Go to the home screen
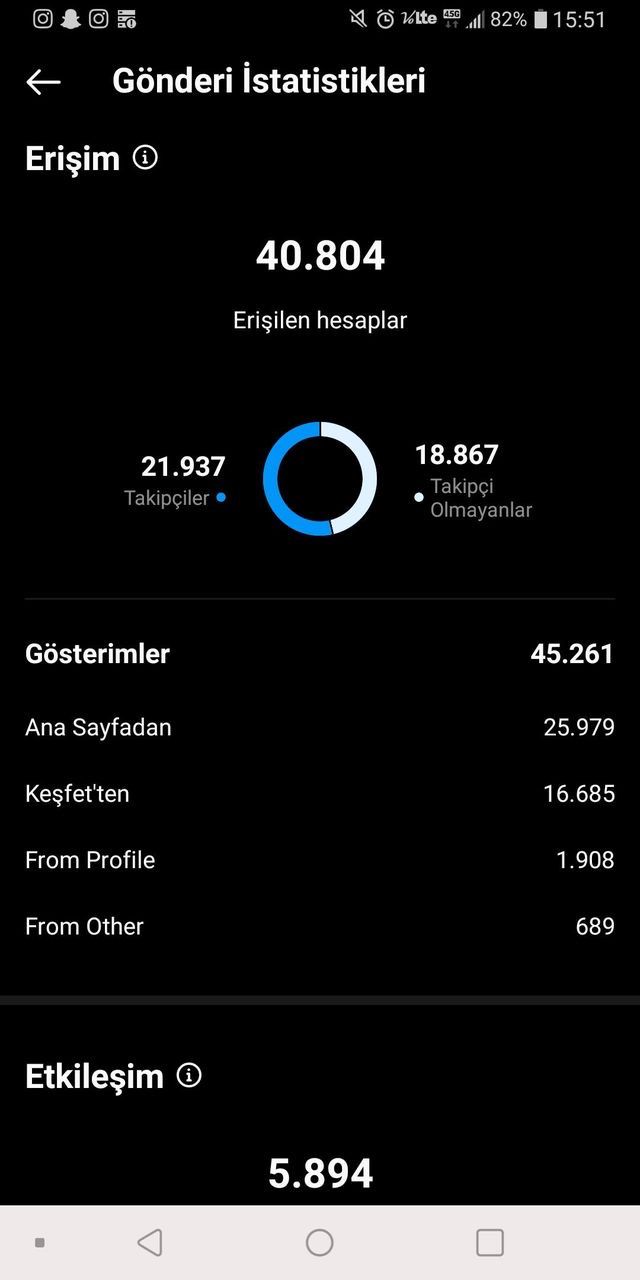 [320, 1242]
